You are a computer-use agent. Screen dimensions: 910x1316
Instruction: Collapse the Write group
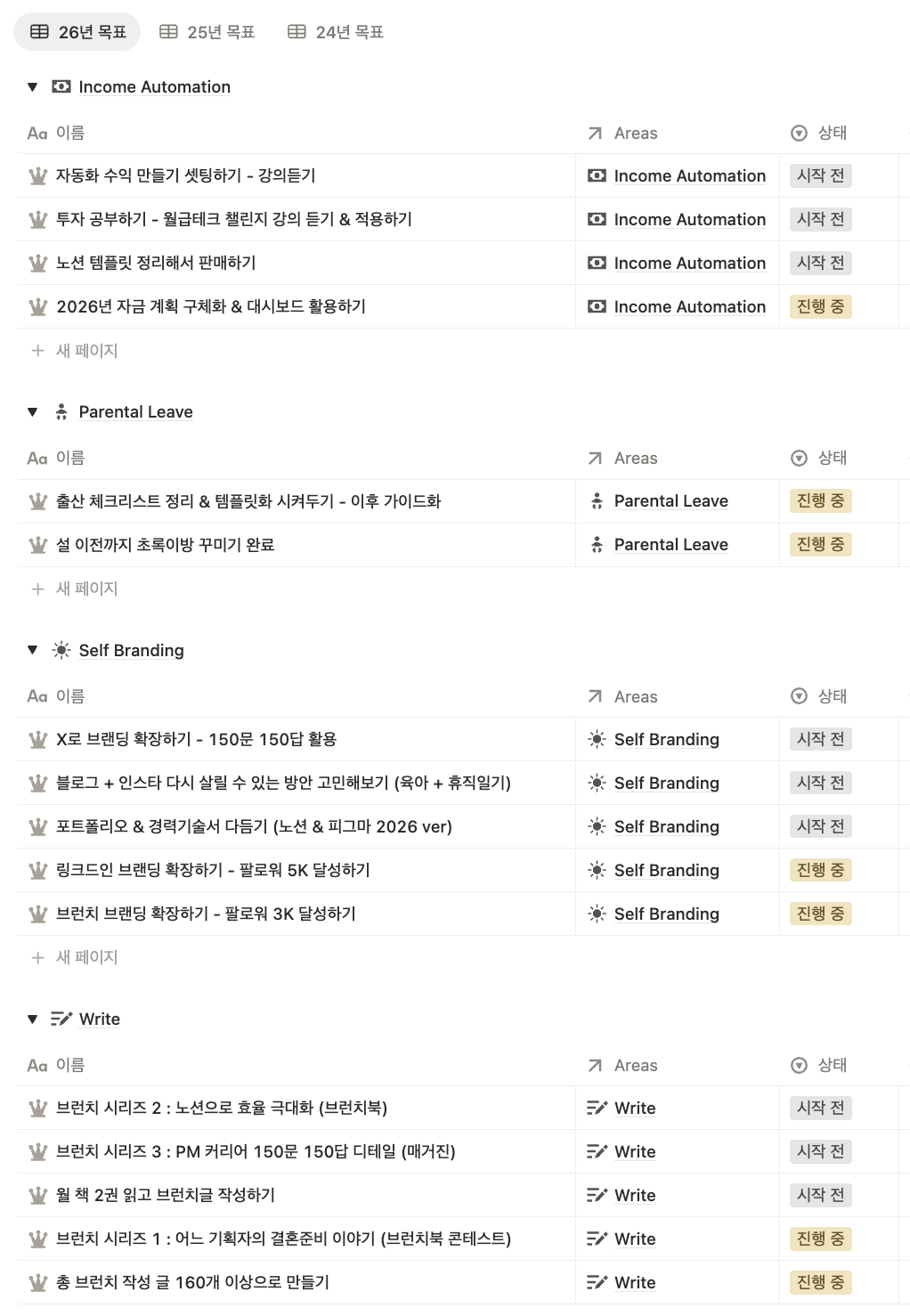pyautogui.click(x=33, y=1019)
